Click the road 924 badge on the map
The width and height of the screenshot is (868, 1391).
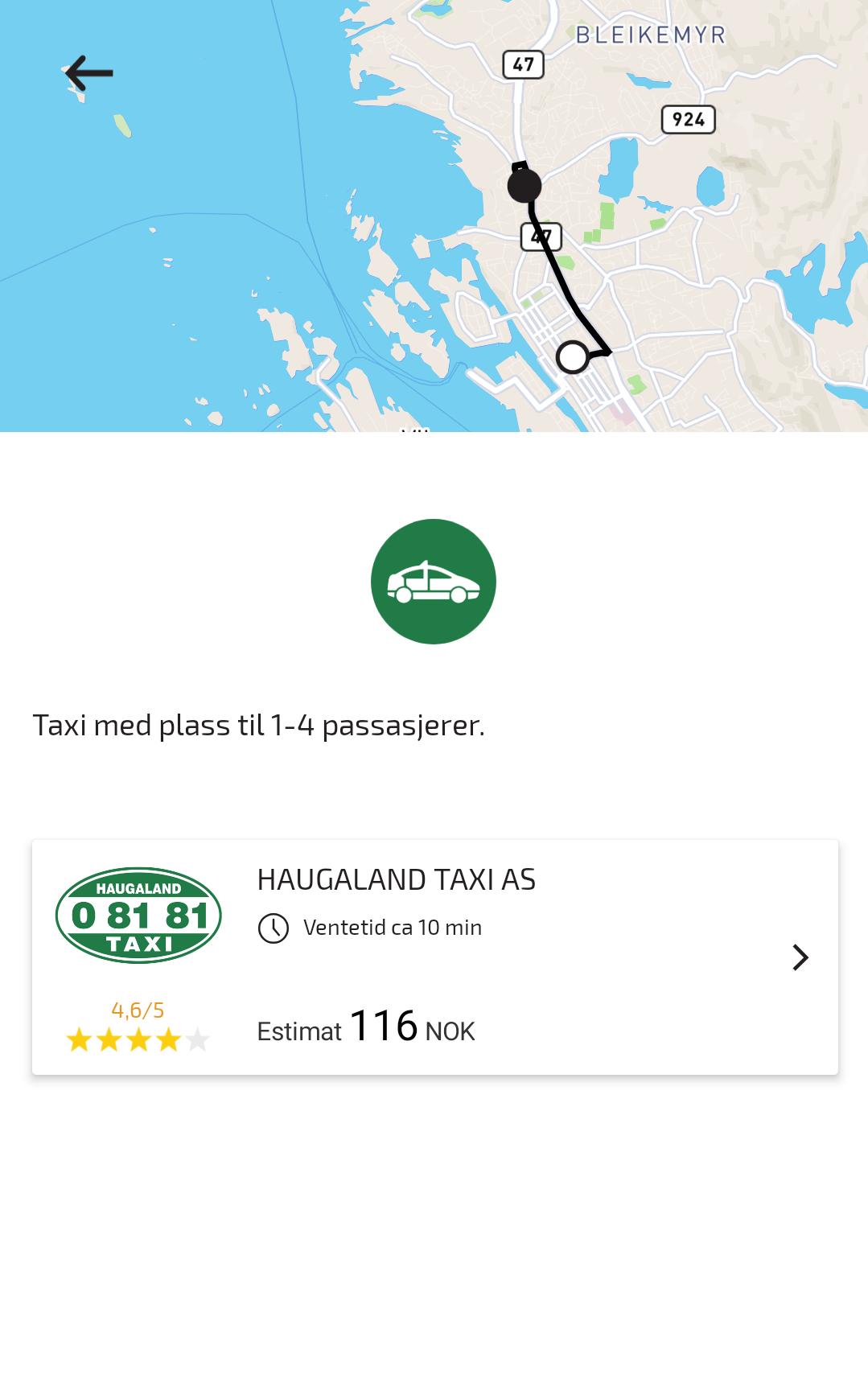[x=688, y=119]
